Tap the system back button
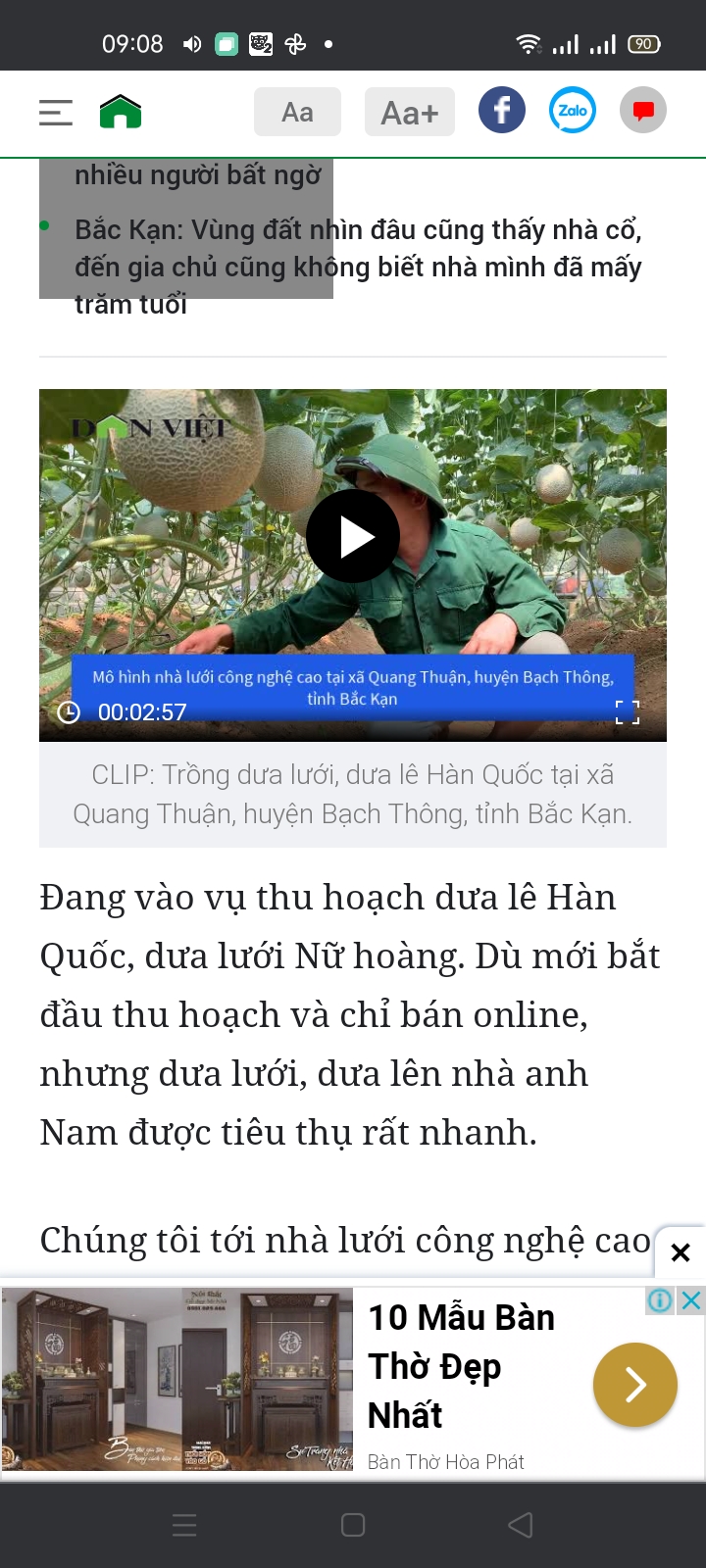706x1568 pixels. click(x=521, y=1525)
